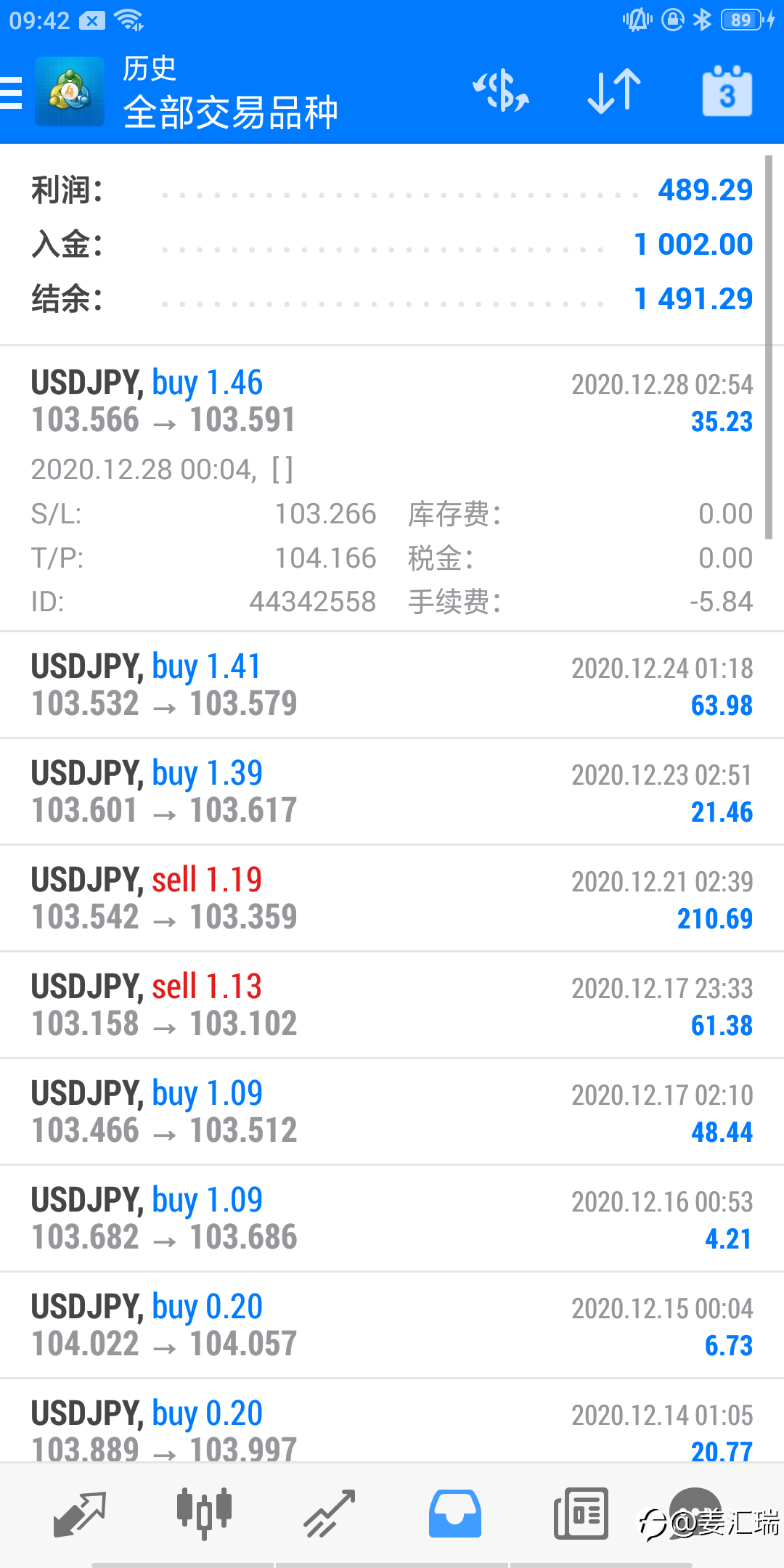
Task: Select the History inbox tab
Action: pyautogui.click(x=455, y=1514)
